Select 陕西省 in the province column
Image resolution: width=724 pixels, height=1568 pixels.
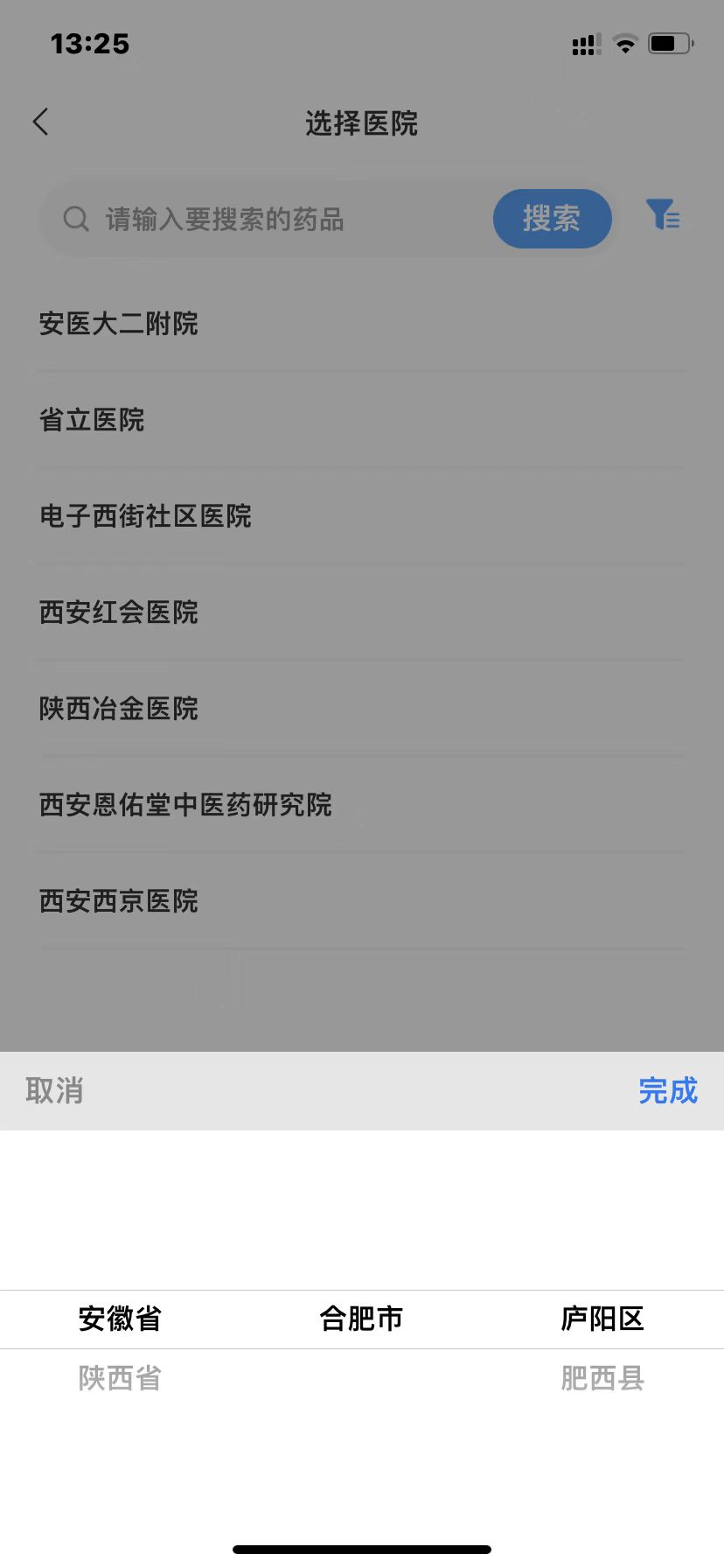tap(120, 1378)
